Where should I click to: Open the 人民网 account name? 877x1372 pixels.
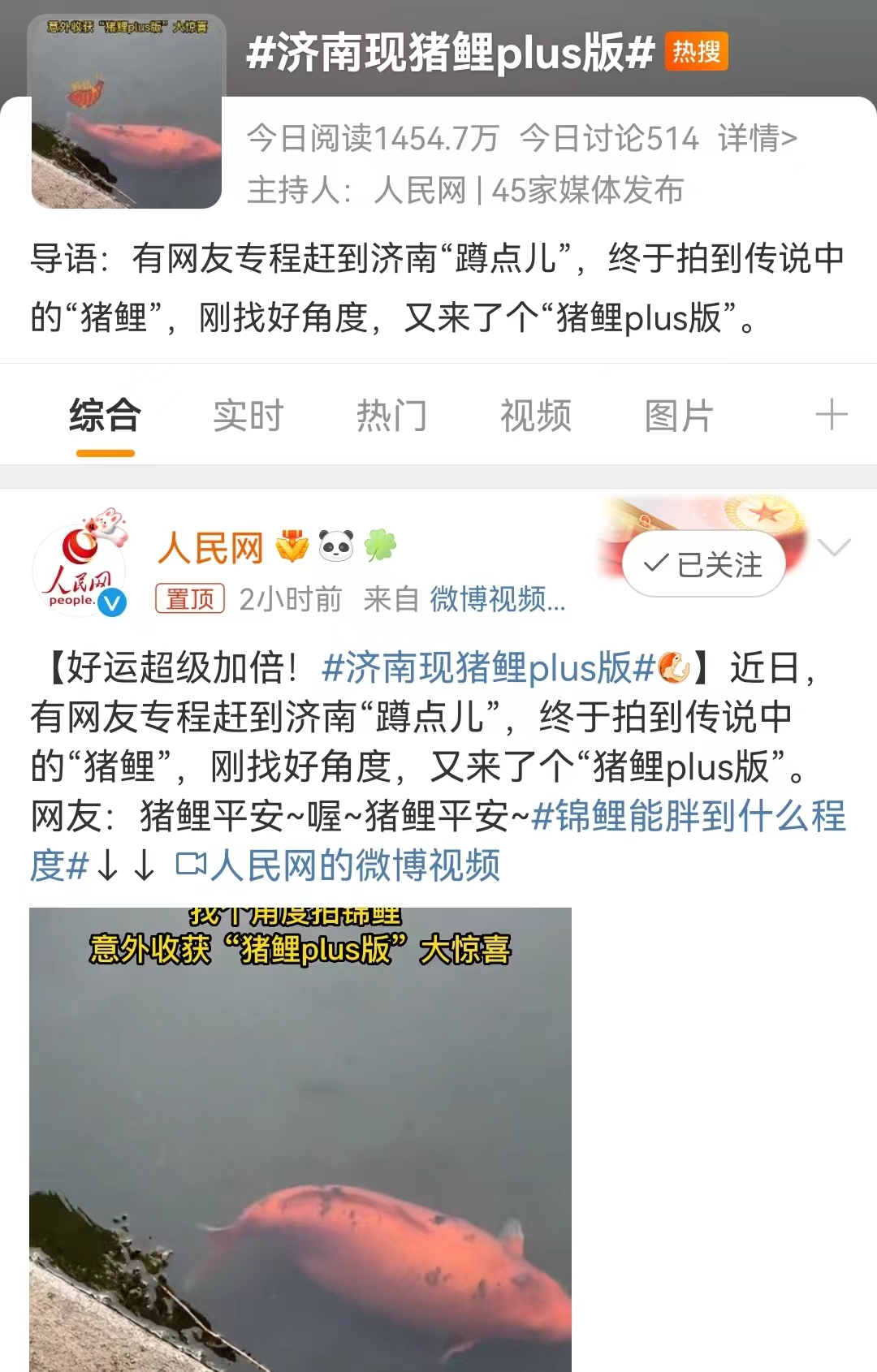[x=210, y=548]
